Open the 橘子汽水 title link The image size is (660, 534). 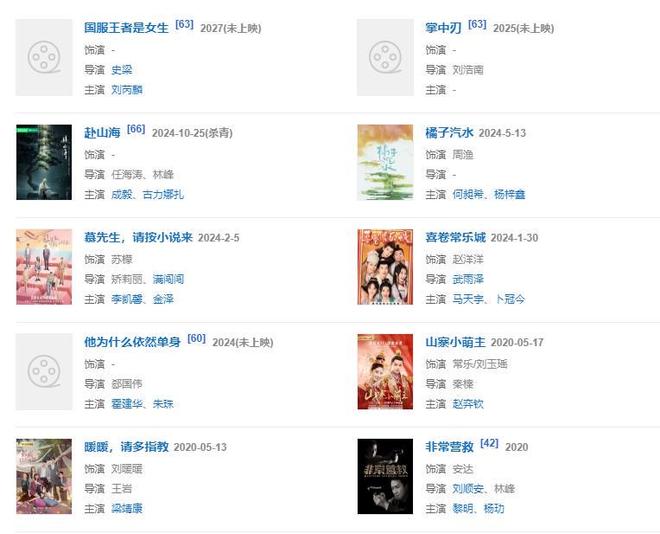(x=449, y=133)
